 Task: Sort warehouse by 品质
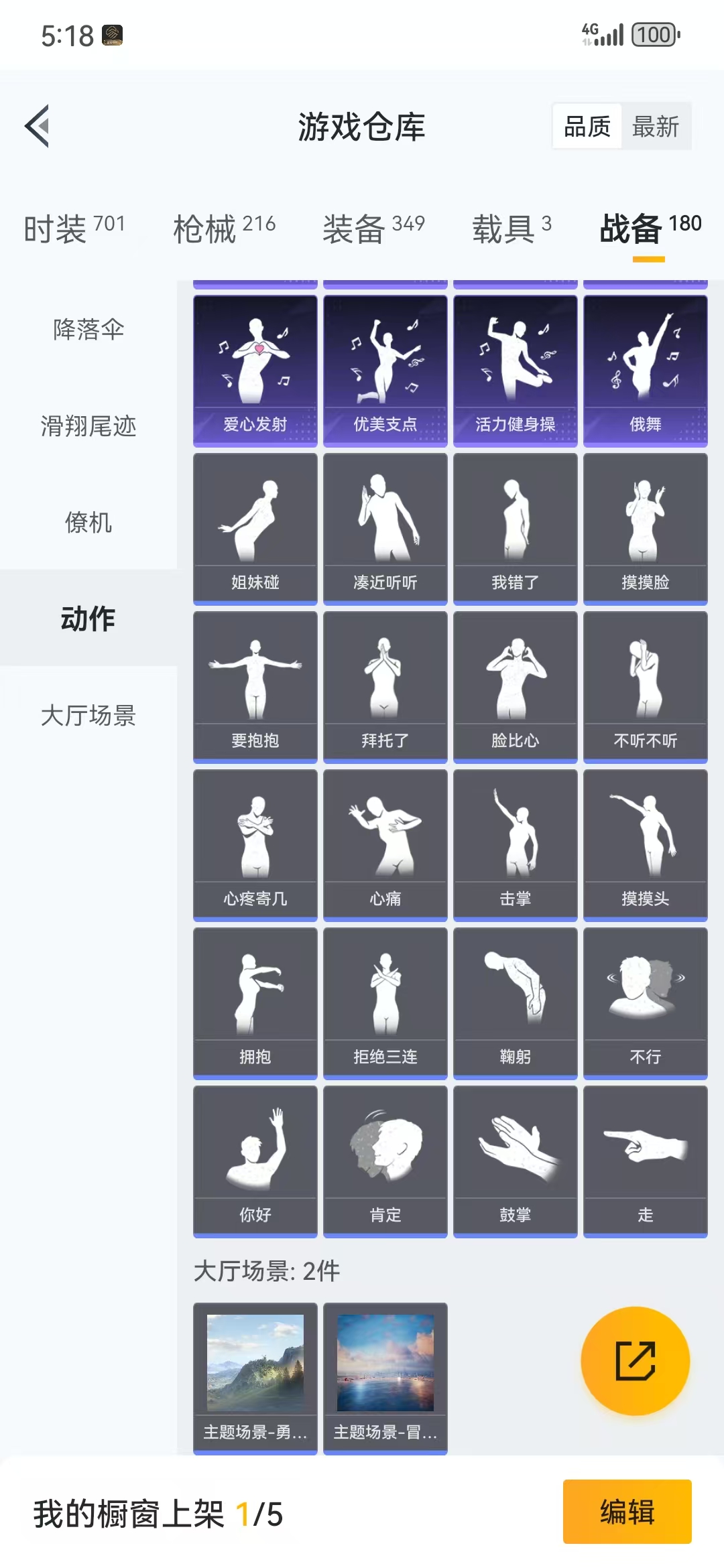587,127
